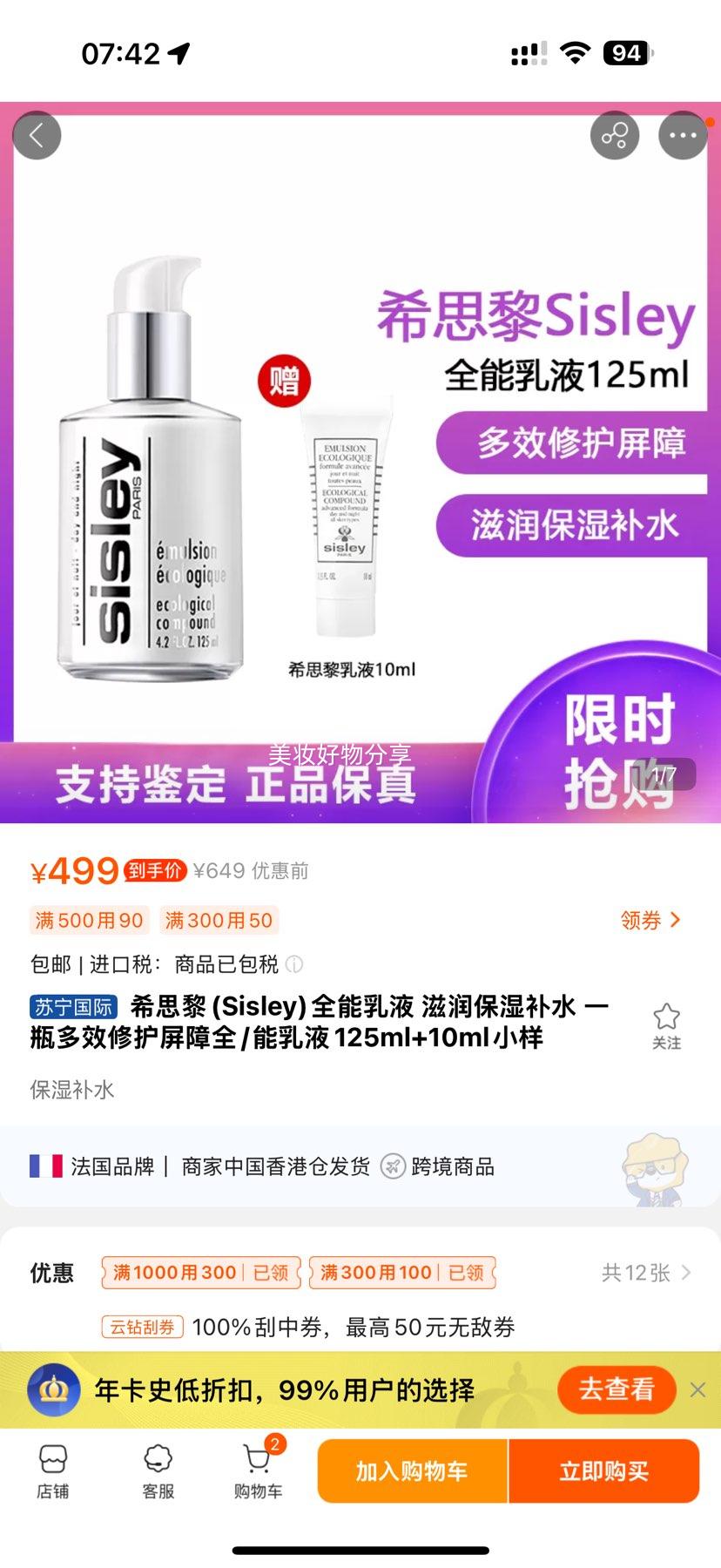721x1568 pixels.
Task: Open the 购物车 shopping cart icon
Action: click(257, 1472)
